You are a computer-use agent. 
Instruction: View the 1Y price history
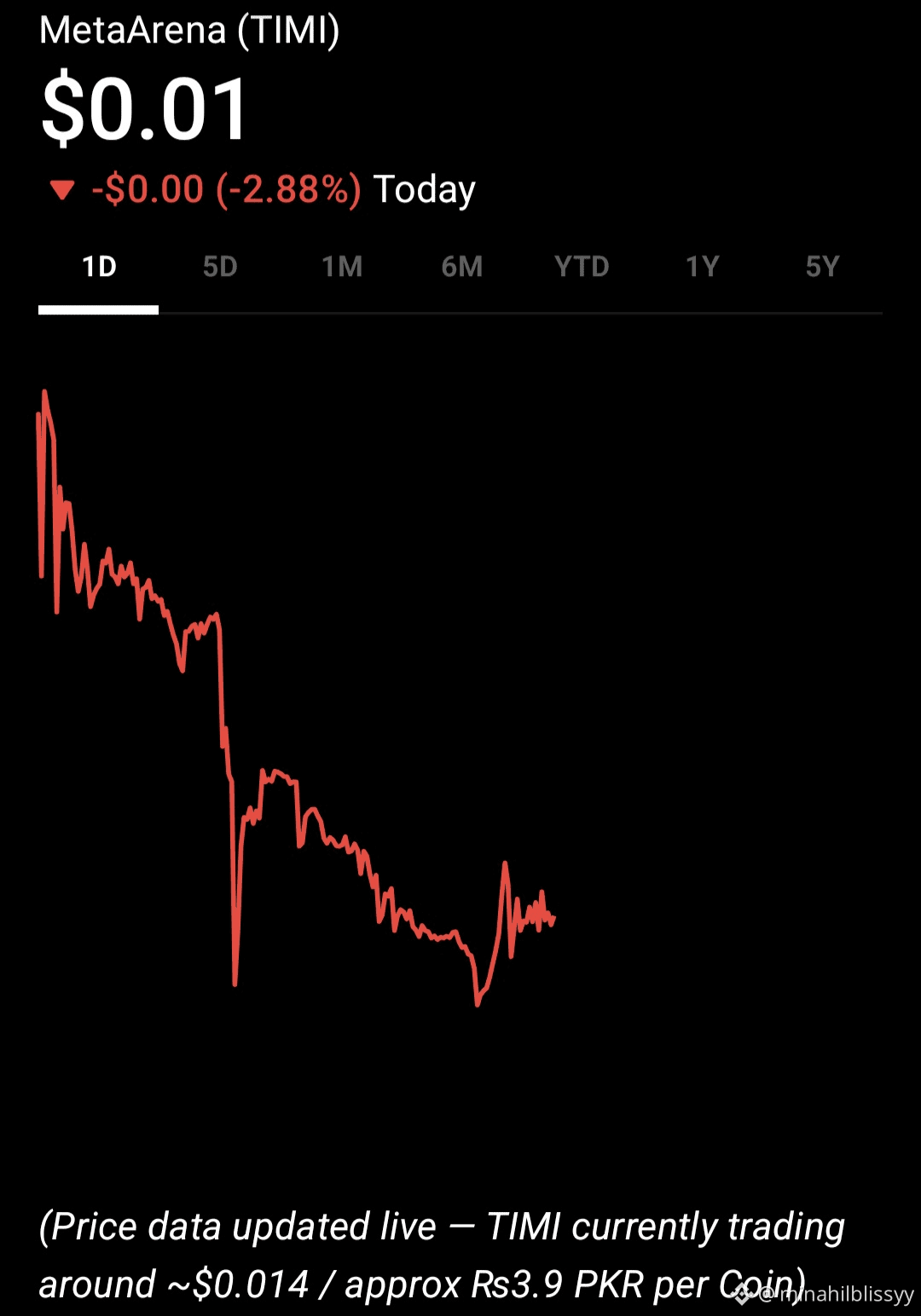(x=703, y=267)
